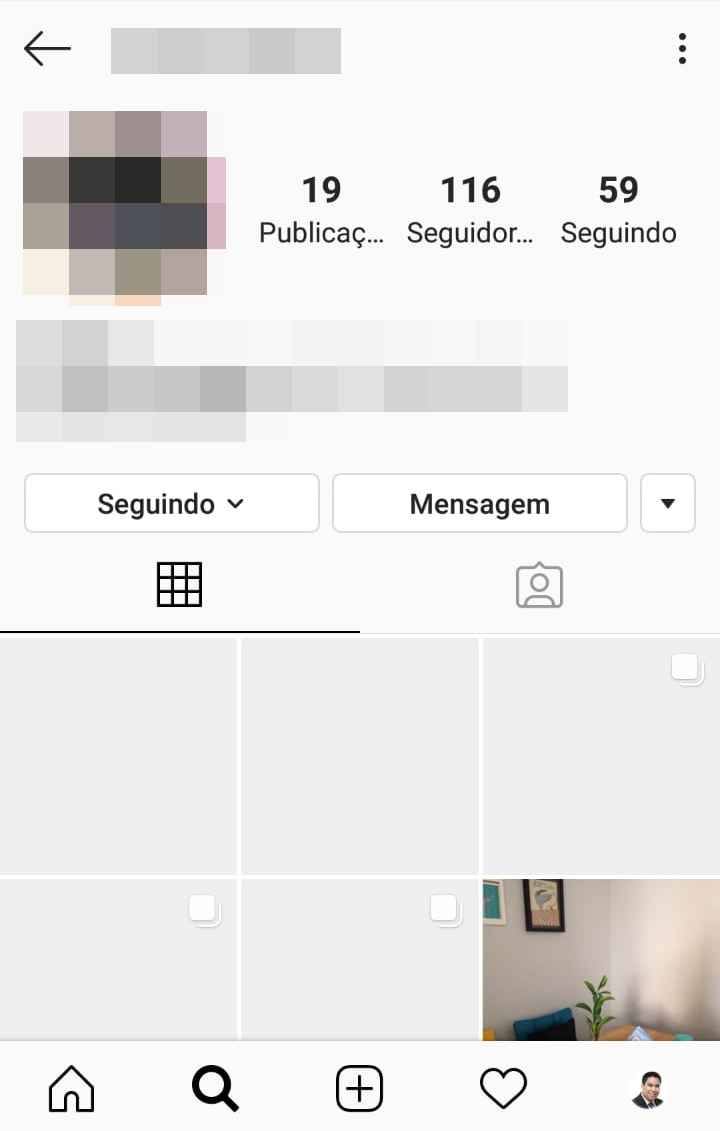720x1131 pixels.
Task: Send a message with Mensagem button
Action: click(x=479, y=503)
